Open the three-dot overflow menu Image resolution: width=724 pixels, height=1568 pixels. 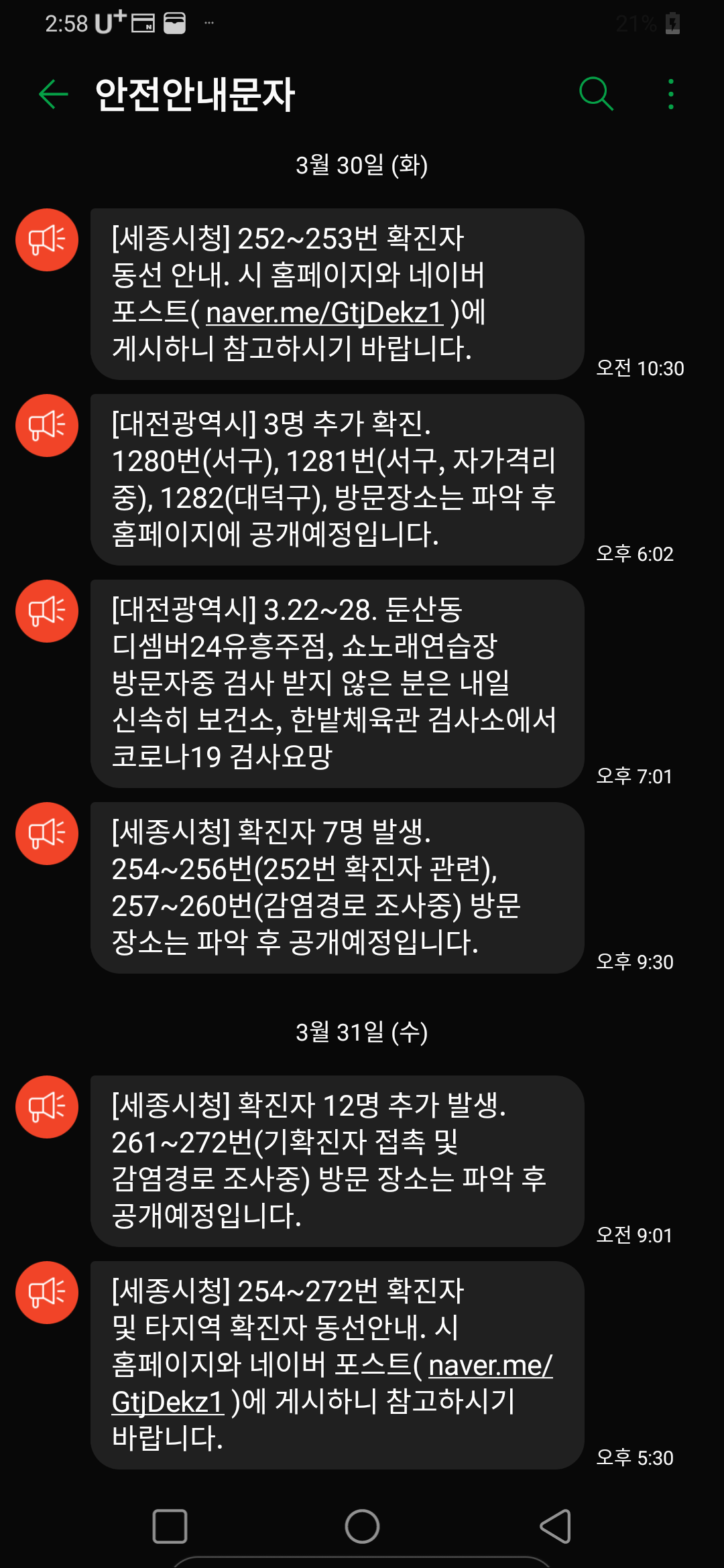coord(670,94)
